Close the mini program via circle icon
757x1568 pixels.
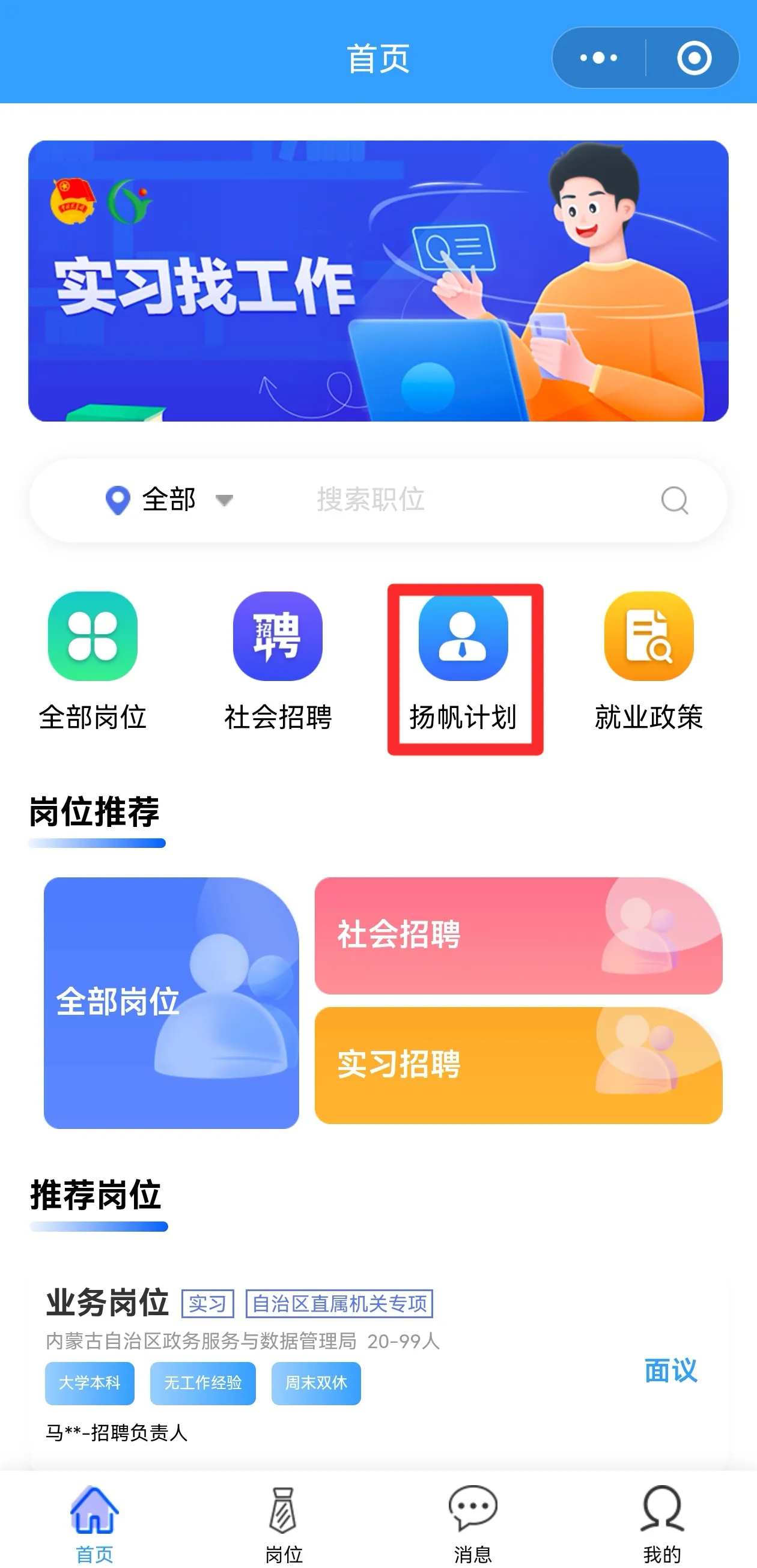tap(694, 58)
